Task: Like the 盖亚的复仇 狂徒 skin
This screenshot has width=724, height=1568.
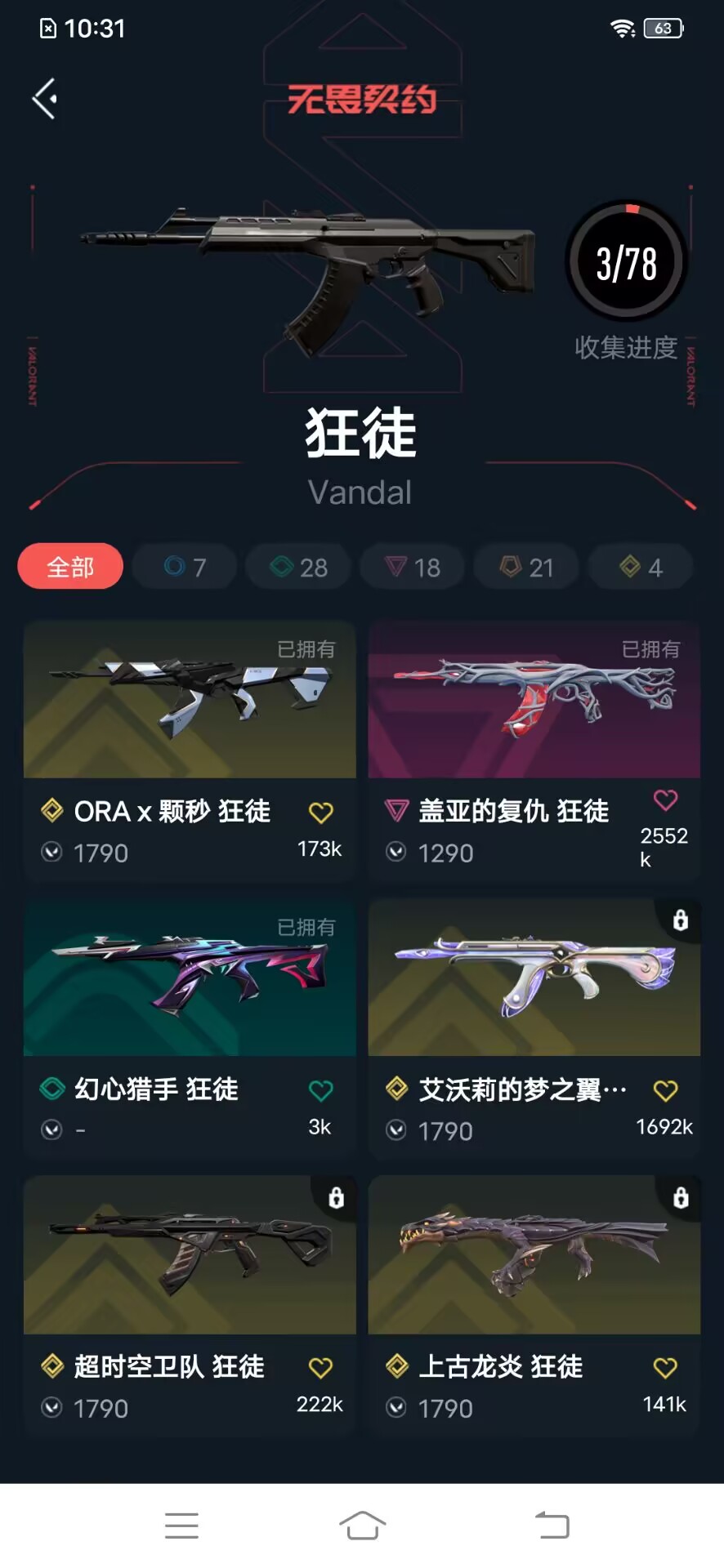Action: point(665,800)
